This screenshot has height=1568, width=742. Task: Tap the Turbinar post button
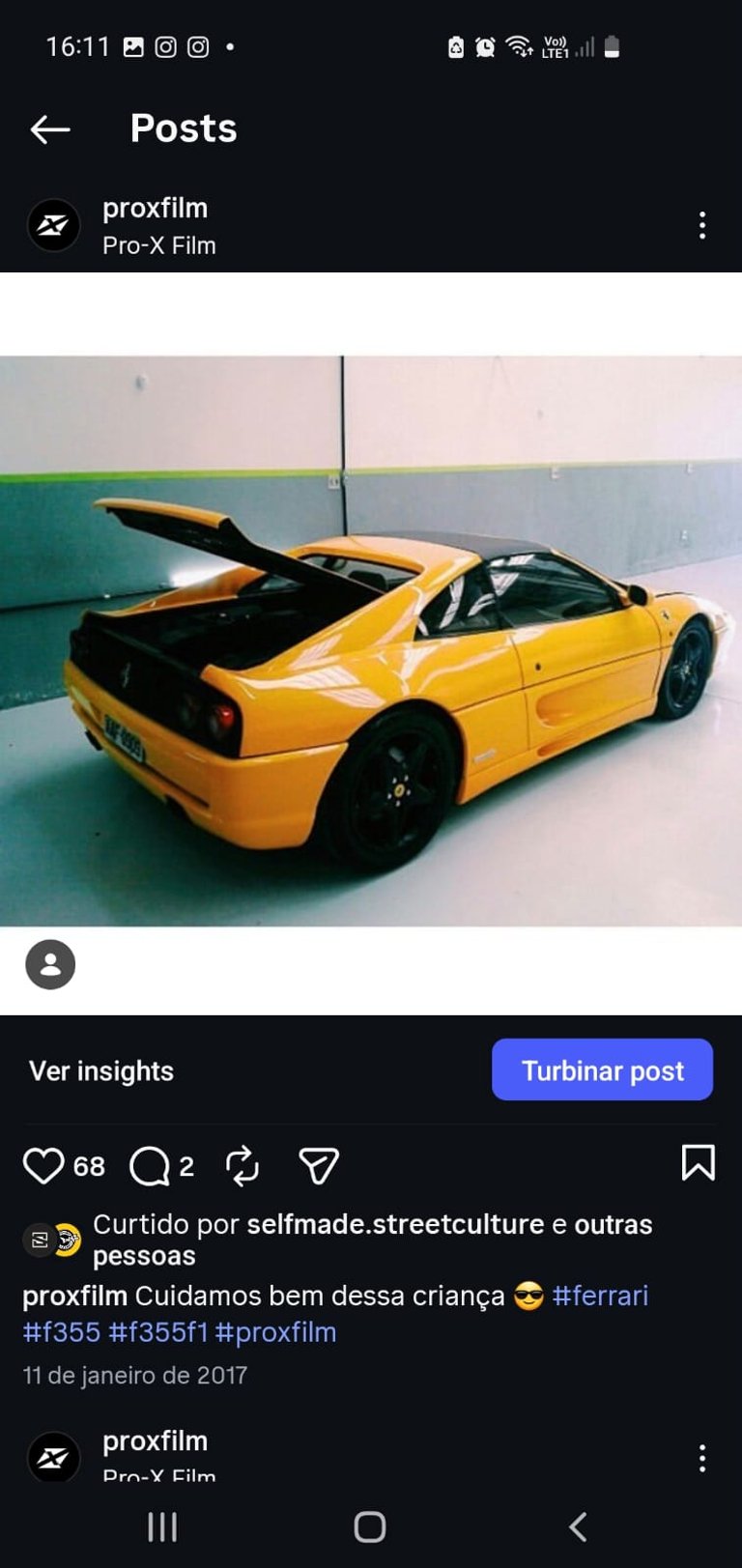pos(602,1069)
